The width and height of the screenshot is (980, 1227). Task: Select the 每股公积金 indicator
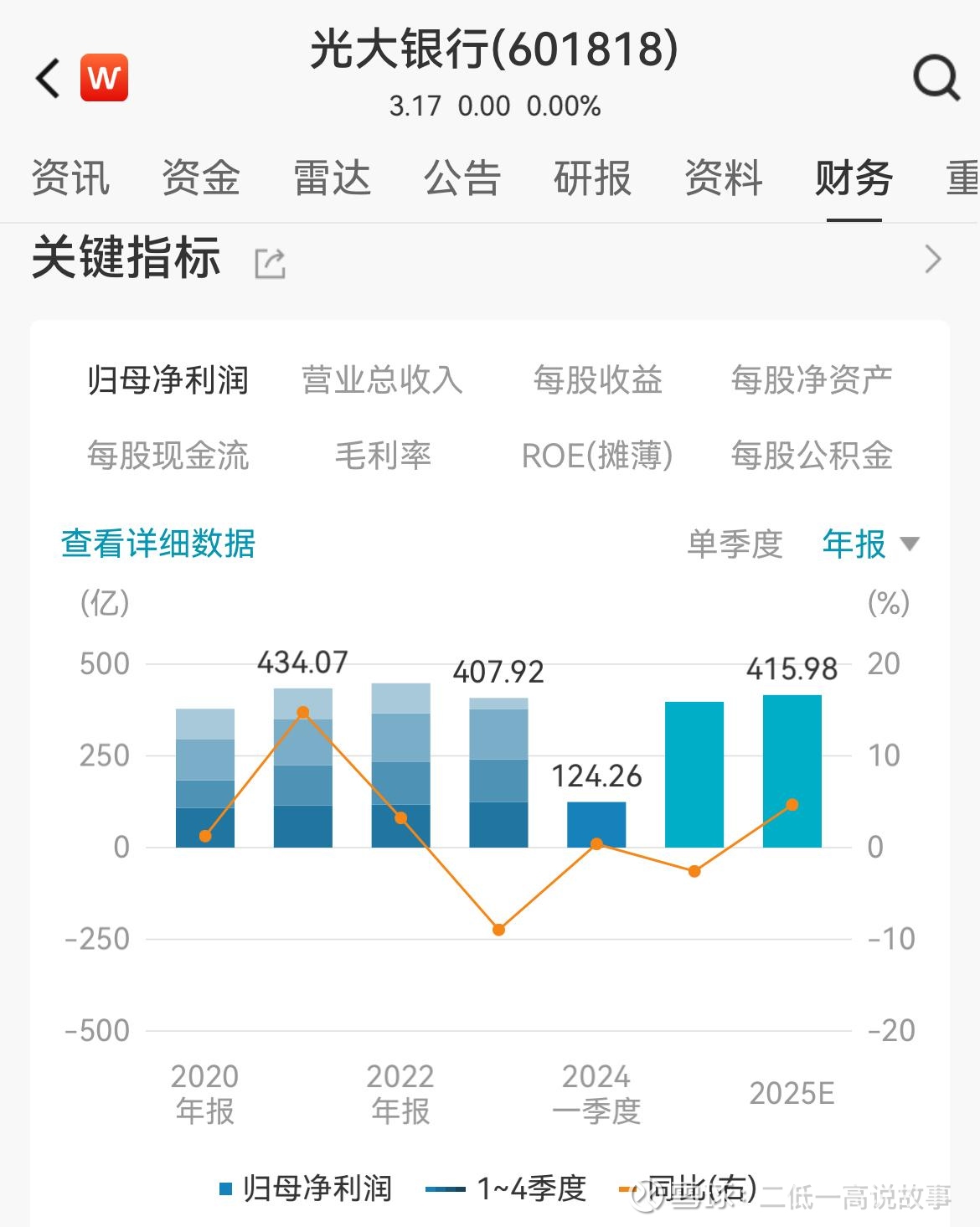pos(811,456)
